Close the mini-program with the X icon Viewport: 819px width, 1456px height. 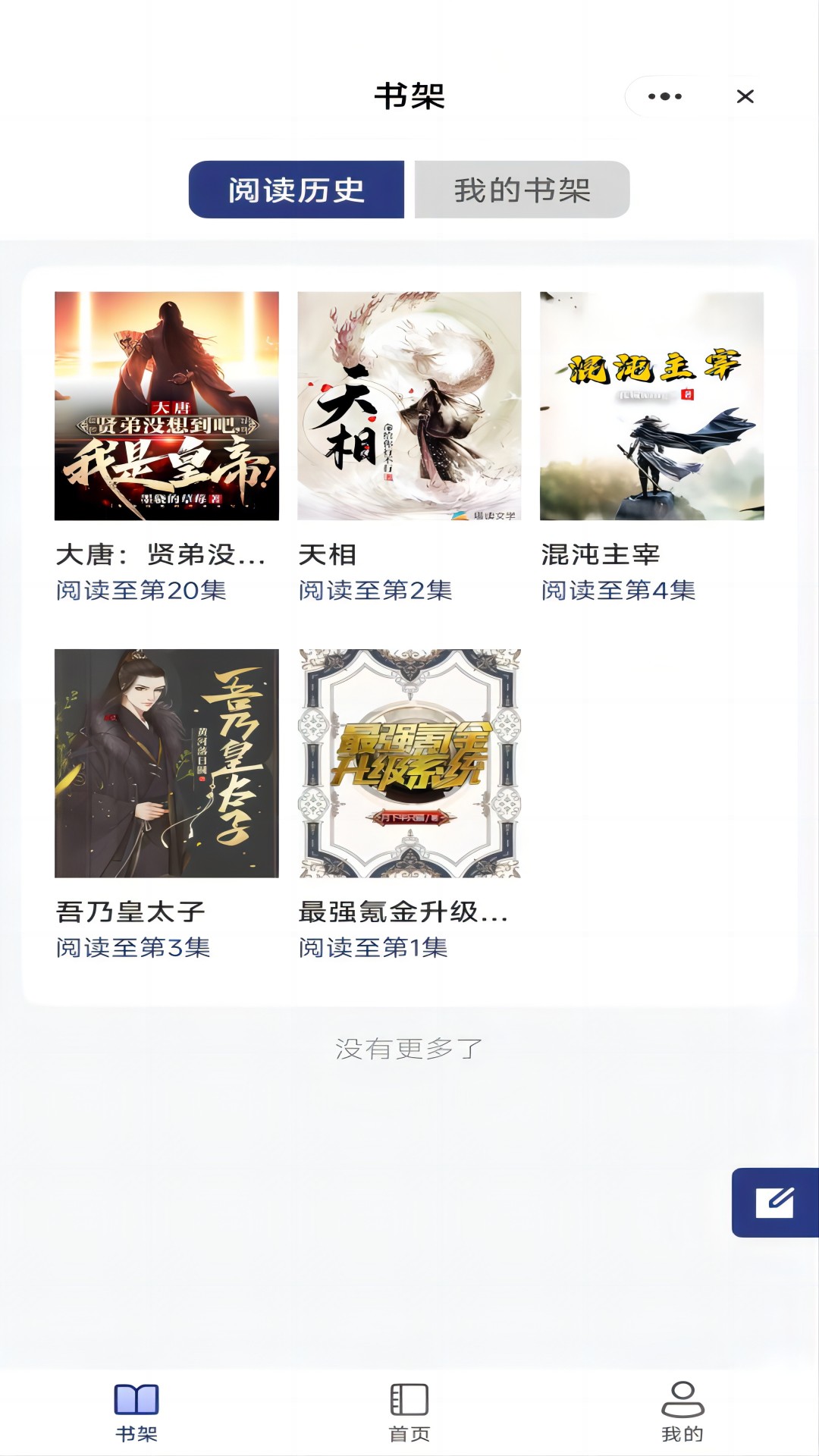coord(746,96)
